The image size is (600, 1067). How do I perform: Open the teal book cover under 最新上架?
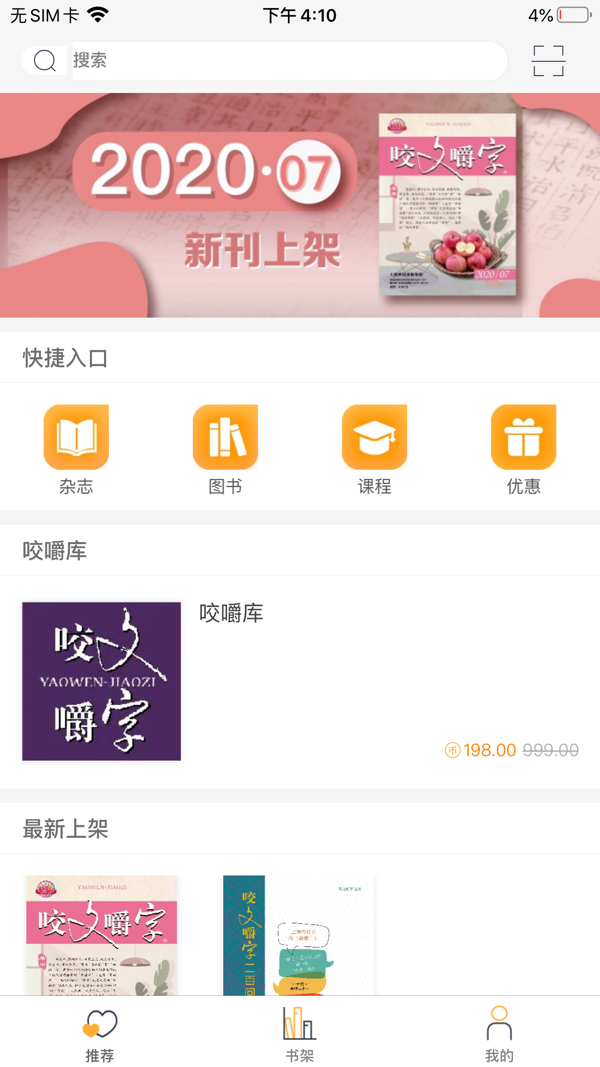[297, 935]
